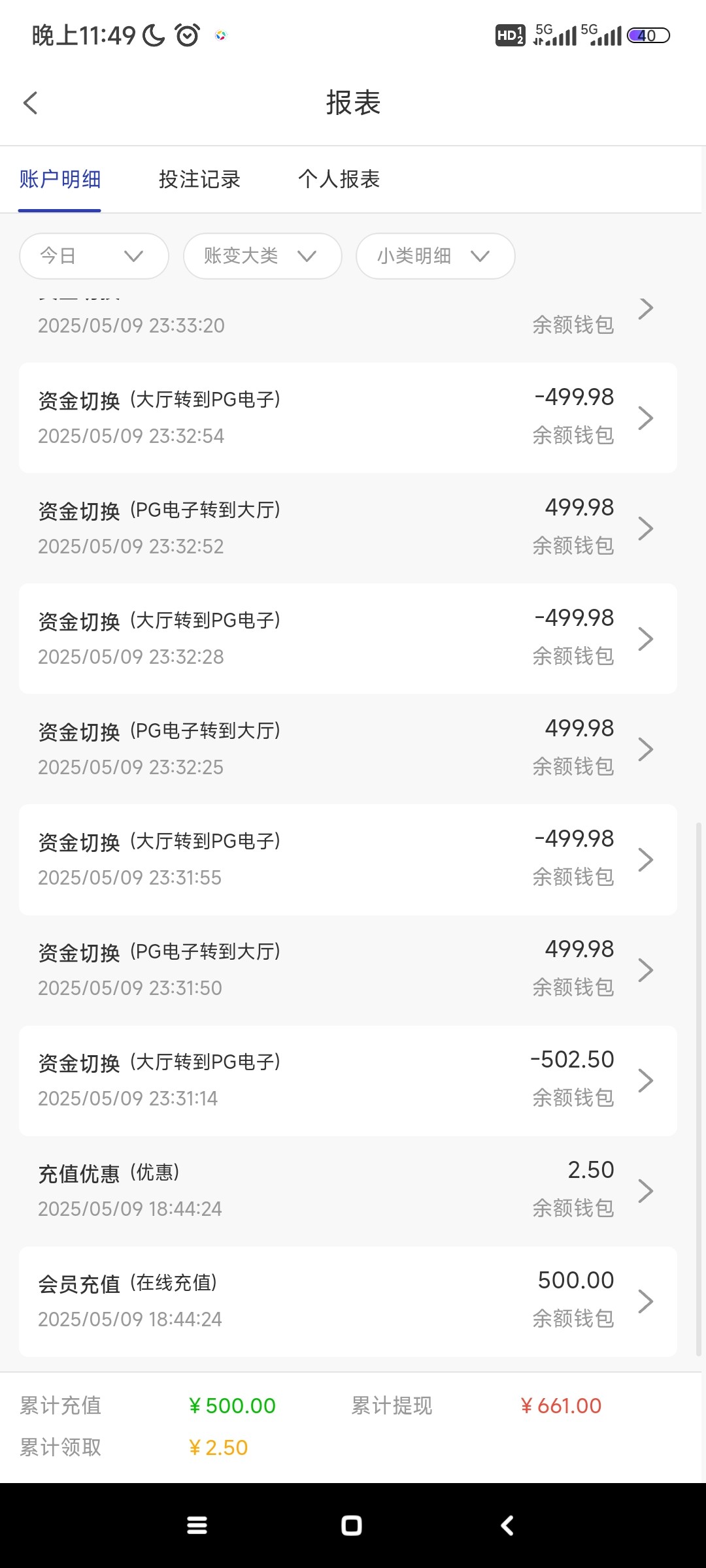Select the 账户明细 tab
This screenshot has height=1568, width=706.
click(59, 179)
